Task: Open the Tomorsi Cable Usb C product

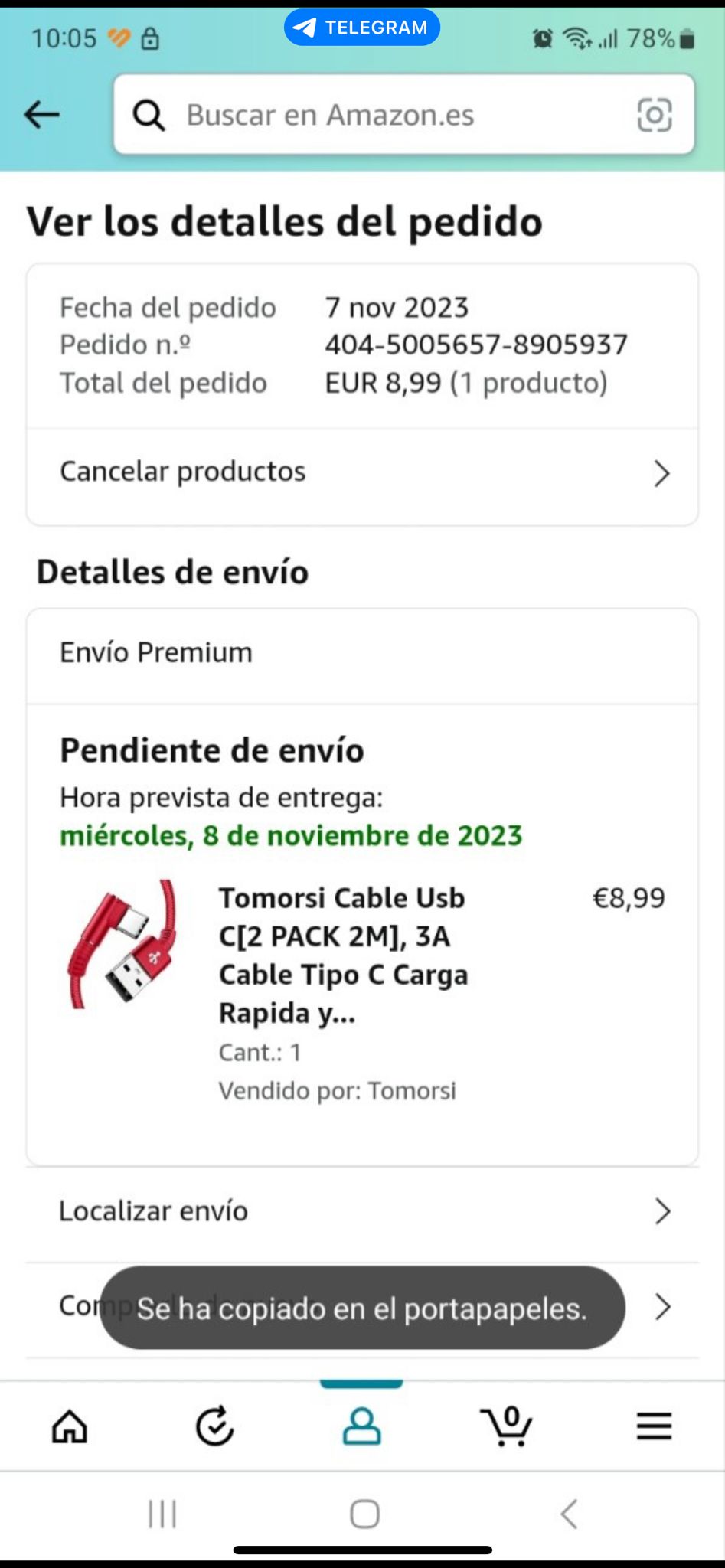Action: tap(343, 955)
